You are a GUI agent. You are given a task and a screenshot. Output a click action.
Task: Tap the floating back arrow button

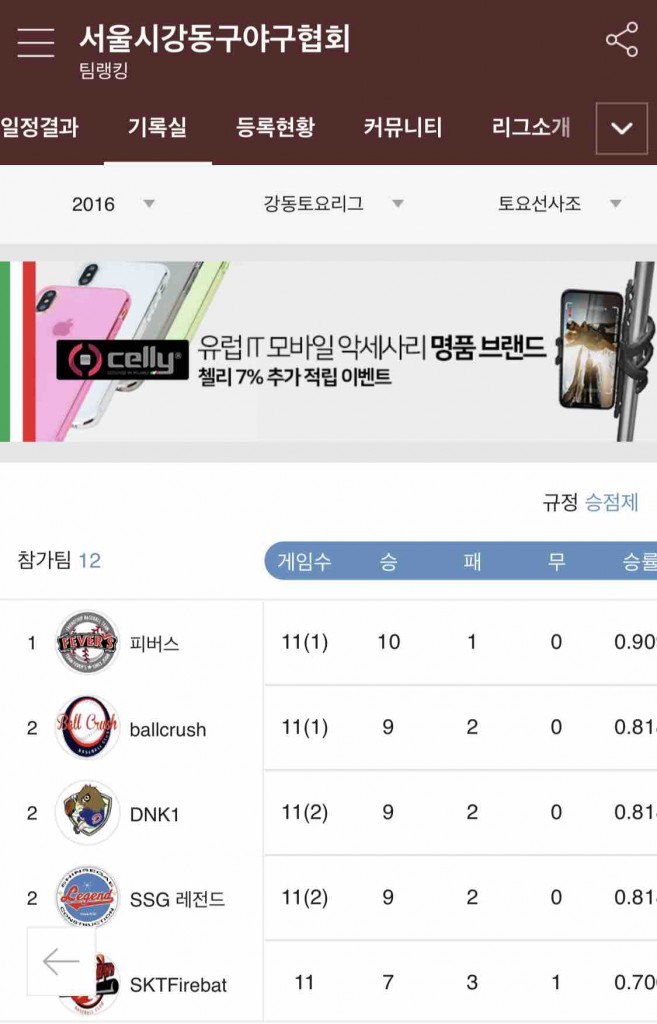click(61, 962)
